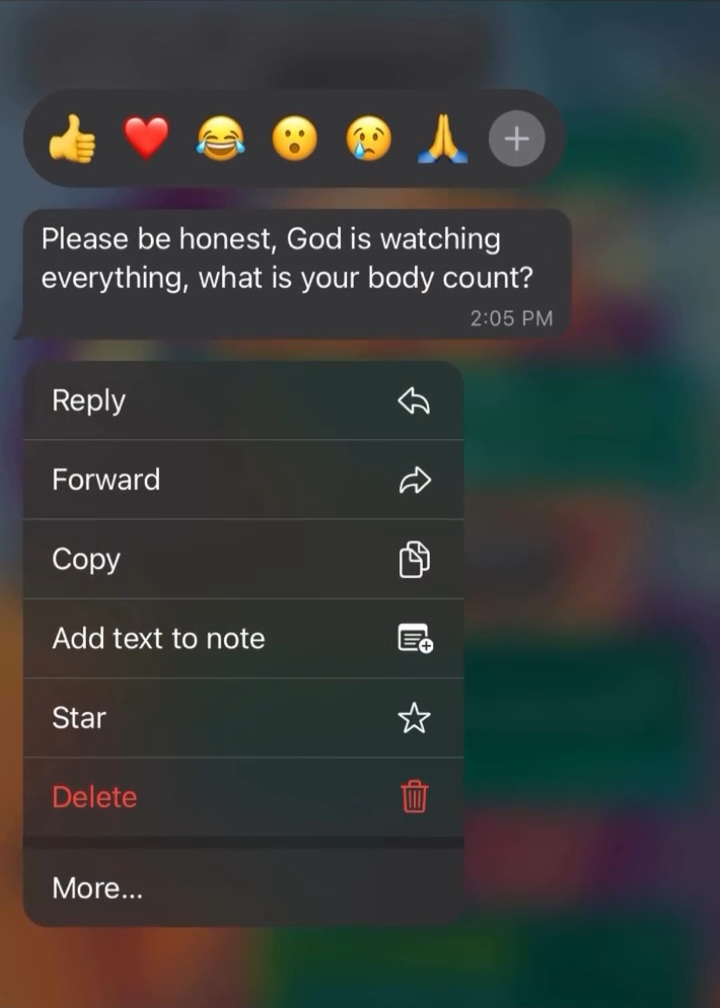The width and height of the screenshot is (720, 1008).
Task: React with the red heart emoji
Action: [x=146, y=138]
